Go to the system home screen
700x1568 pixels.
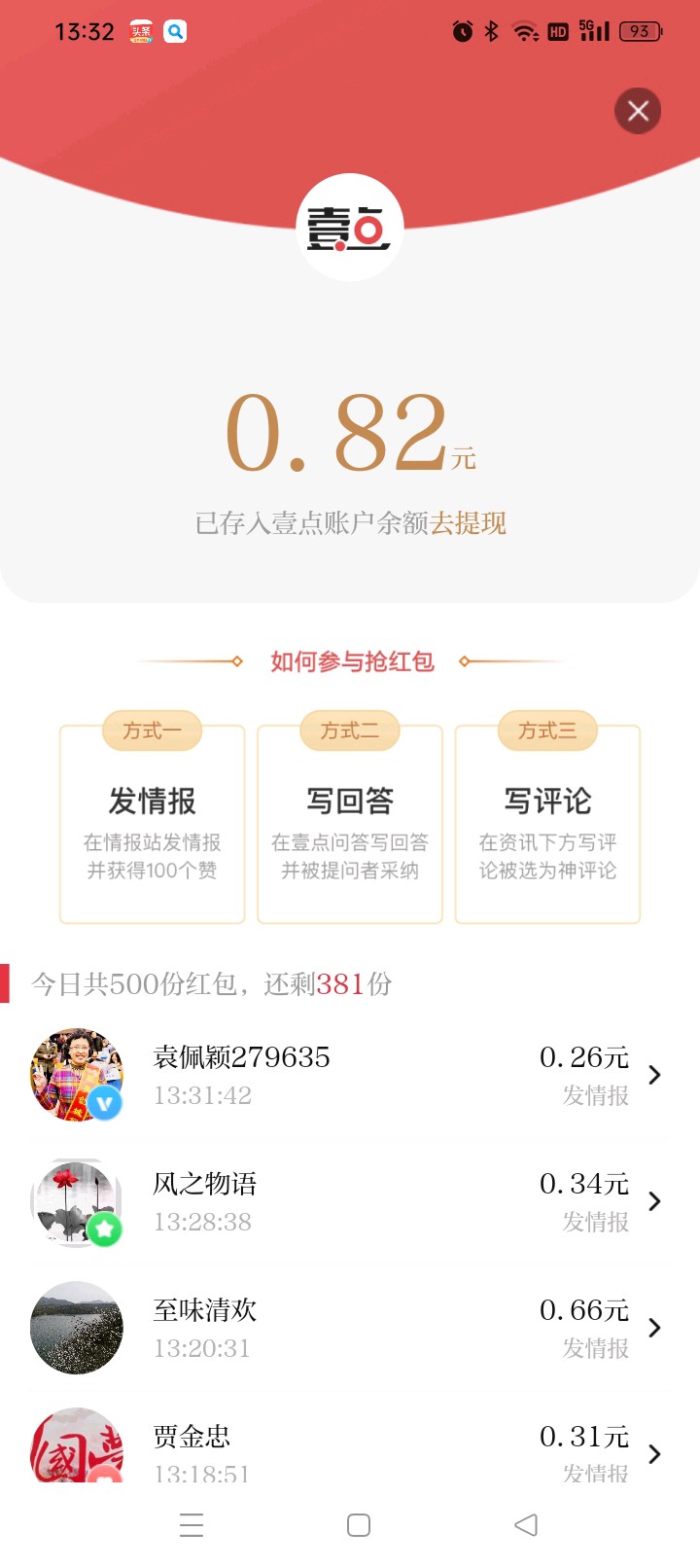click(359, 1525)
